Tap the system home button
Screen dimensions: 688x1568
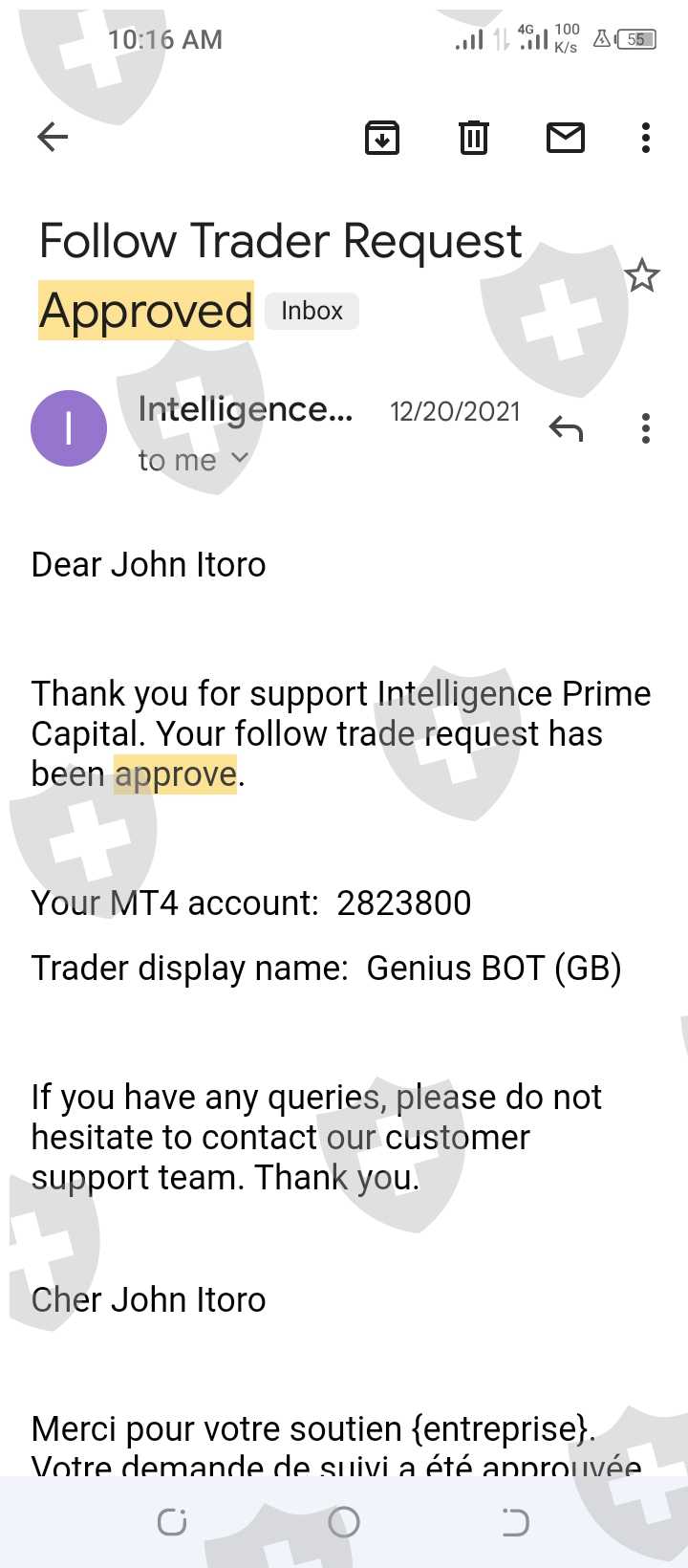pyautogui.click(x=344, y=1522)
